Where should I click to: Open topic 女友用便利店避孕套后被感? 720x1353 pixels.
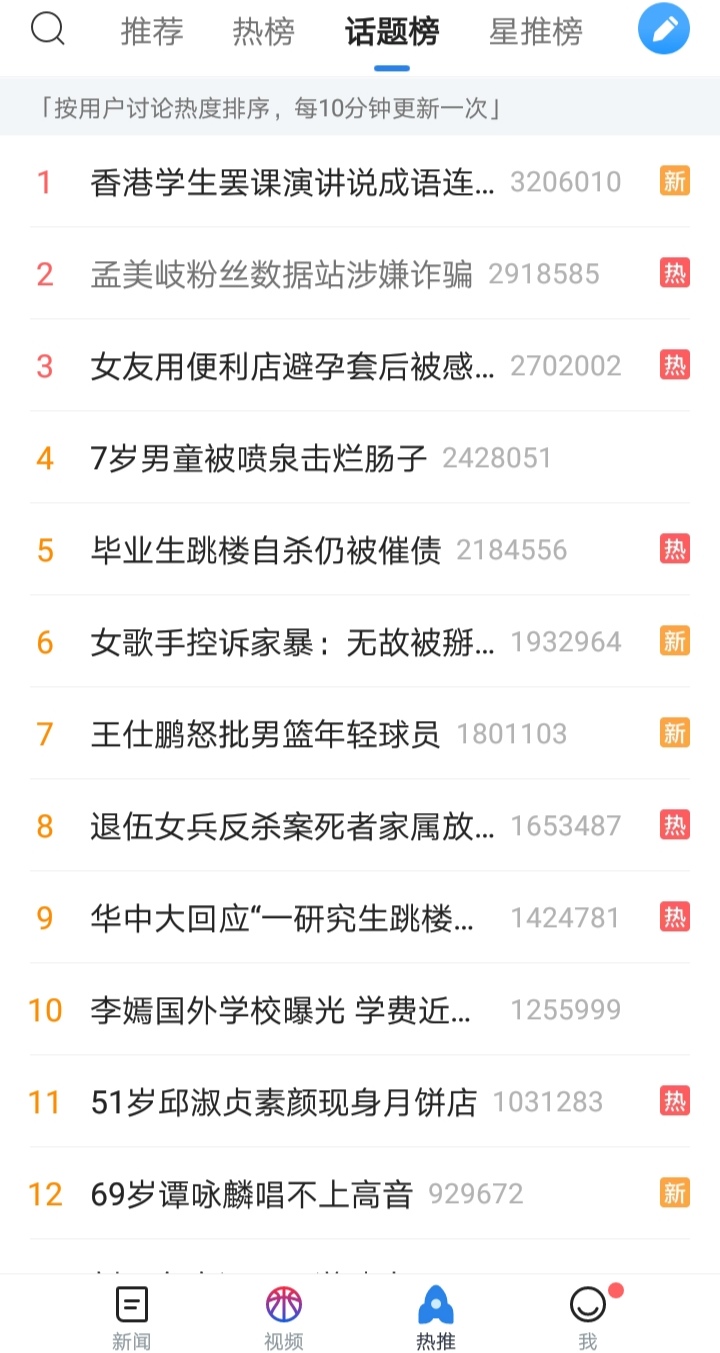[360, 366]
